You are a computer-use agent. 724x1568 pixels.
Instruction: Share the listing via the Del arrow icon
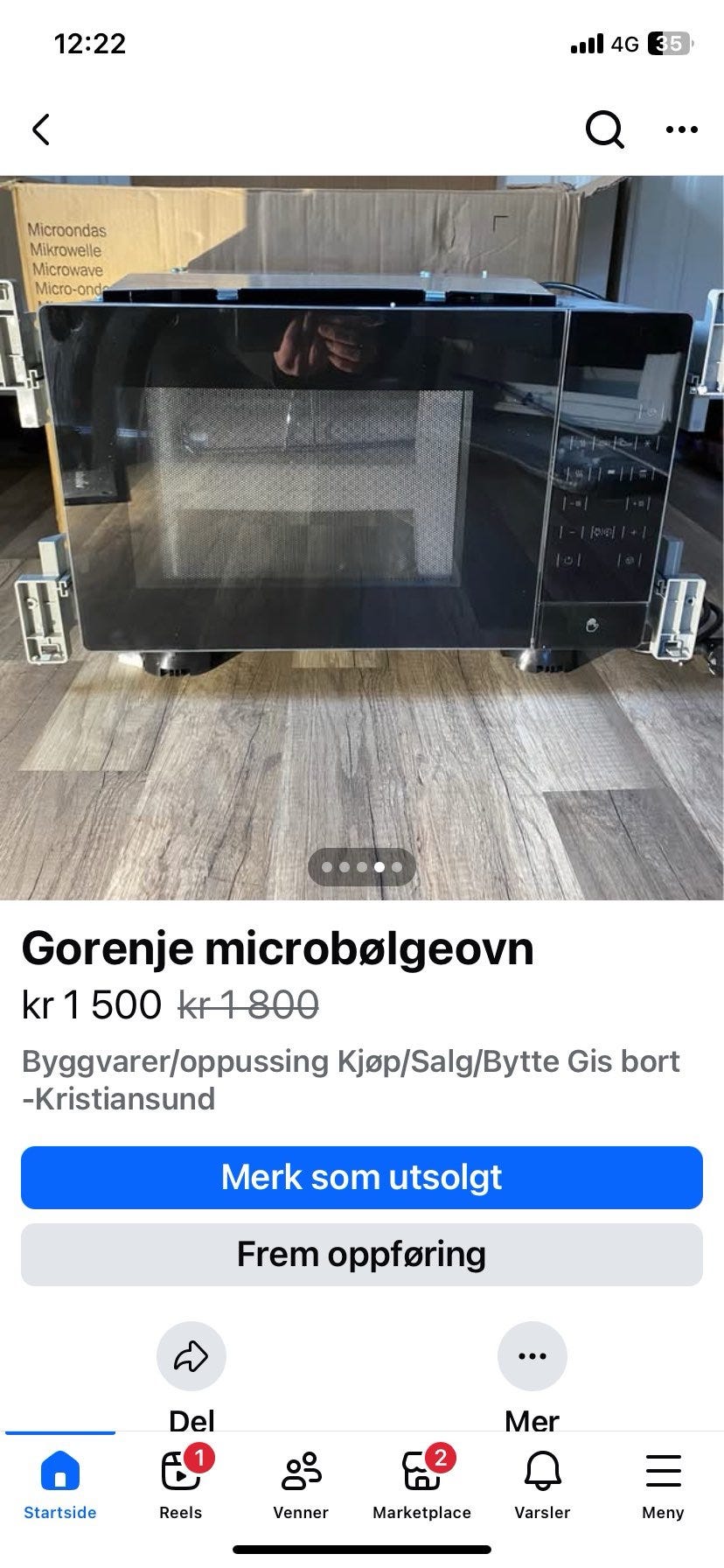pos(191,1355)
